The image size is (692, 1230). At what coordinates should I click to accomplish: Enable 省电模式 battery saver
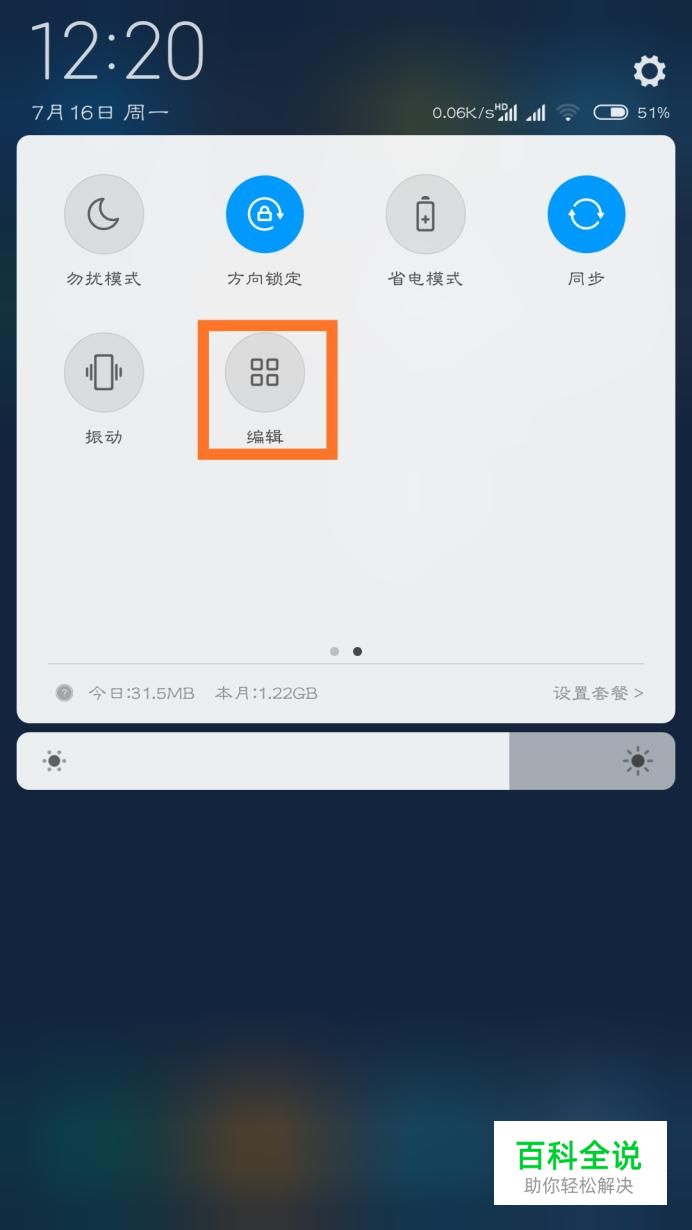tap(425, 214)
